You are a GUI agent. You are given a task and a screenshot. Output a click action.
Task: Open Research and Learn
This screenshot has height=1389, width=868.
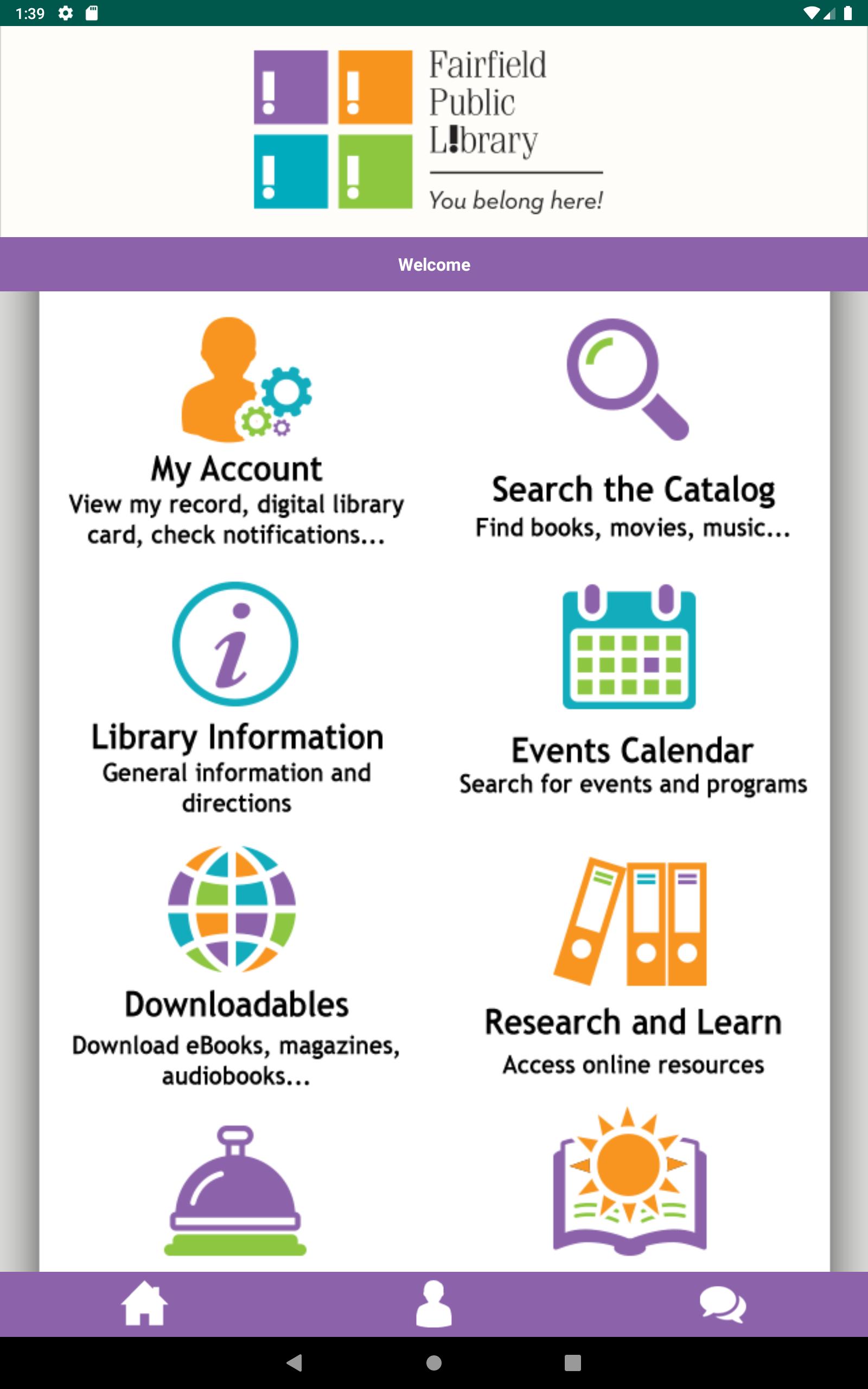633,966
